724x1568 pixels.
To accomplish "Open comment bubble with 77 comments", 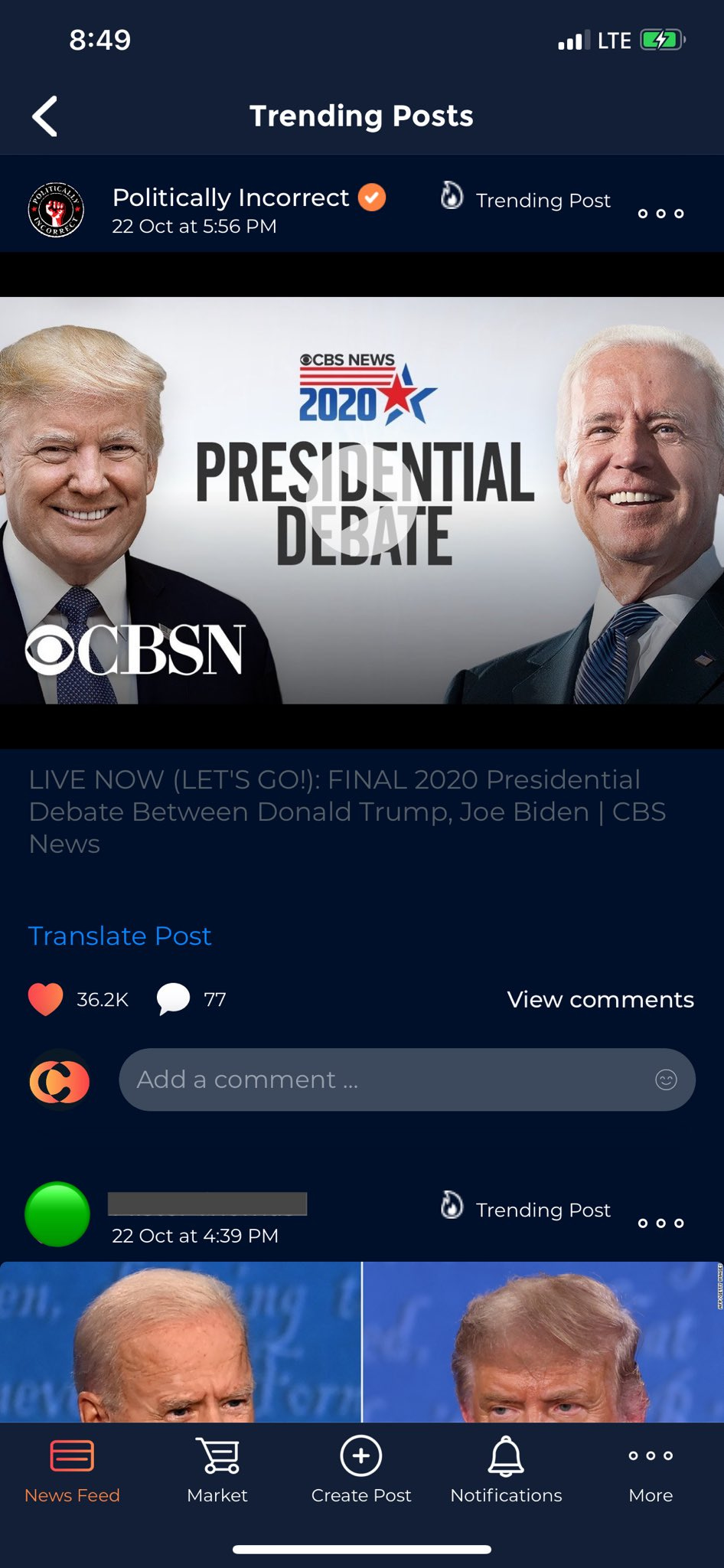I will click(x=173, y=999).
